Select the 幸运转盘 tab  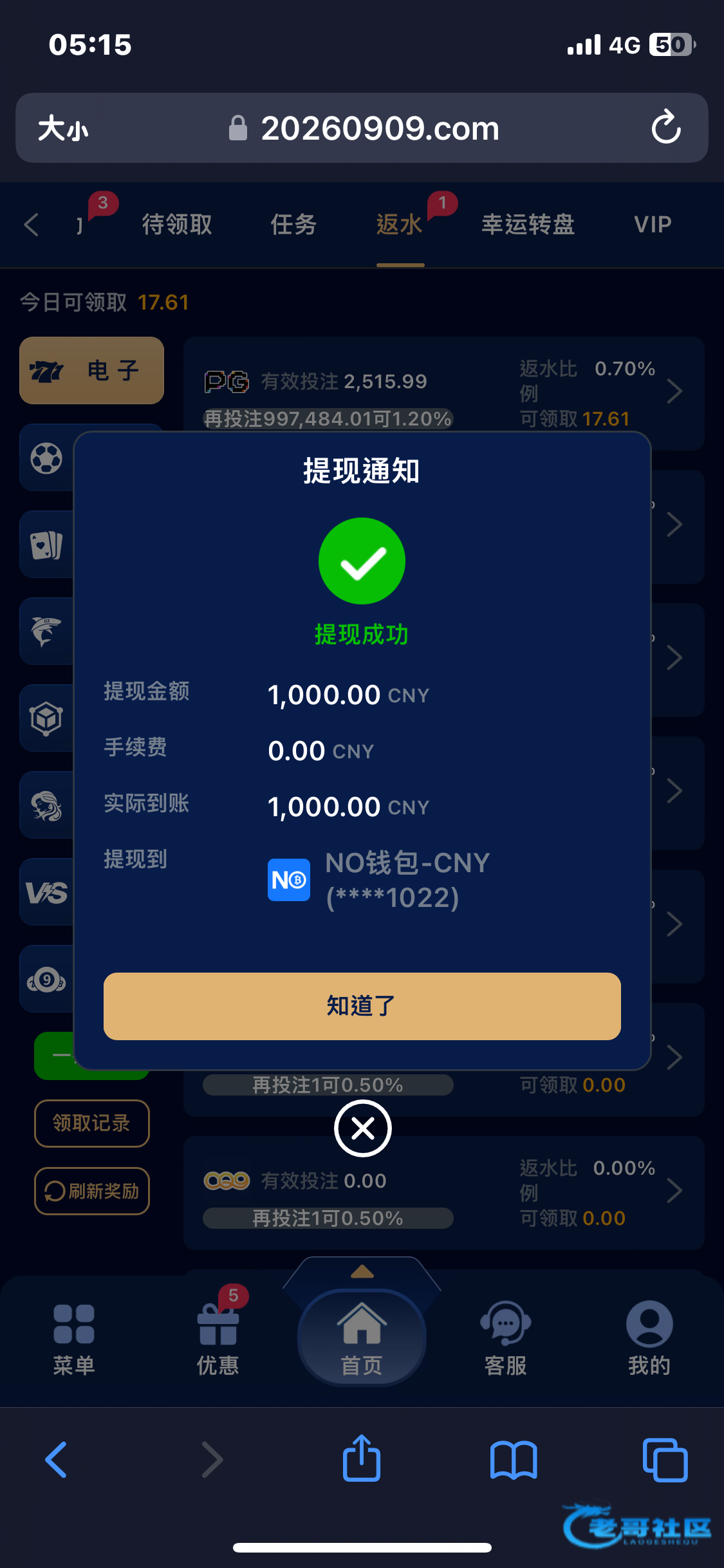(528, 225)
